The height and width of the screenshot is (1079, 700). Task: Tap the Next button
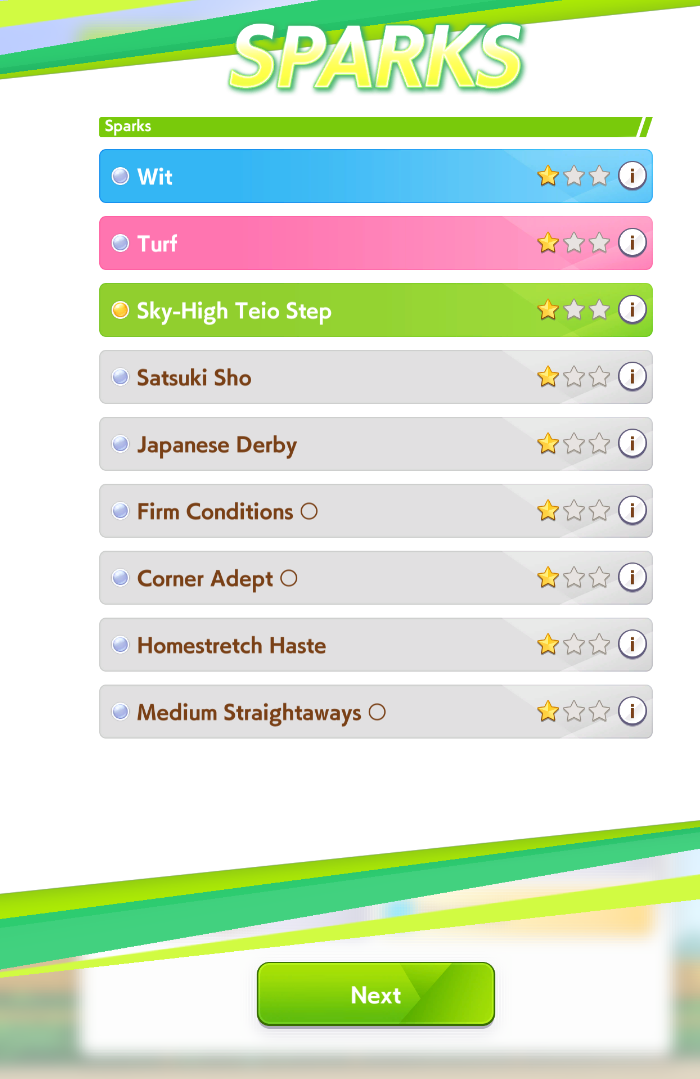[375, 994]
